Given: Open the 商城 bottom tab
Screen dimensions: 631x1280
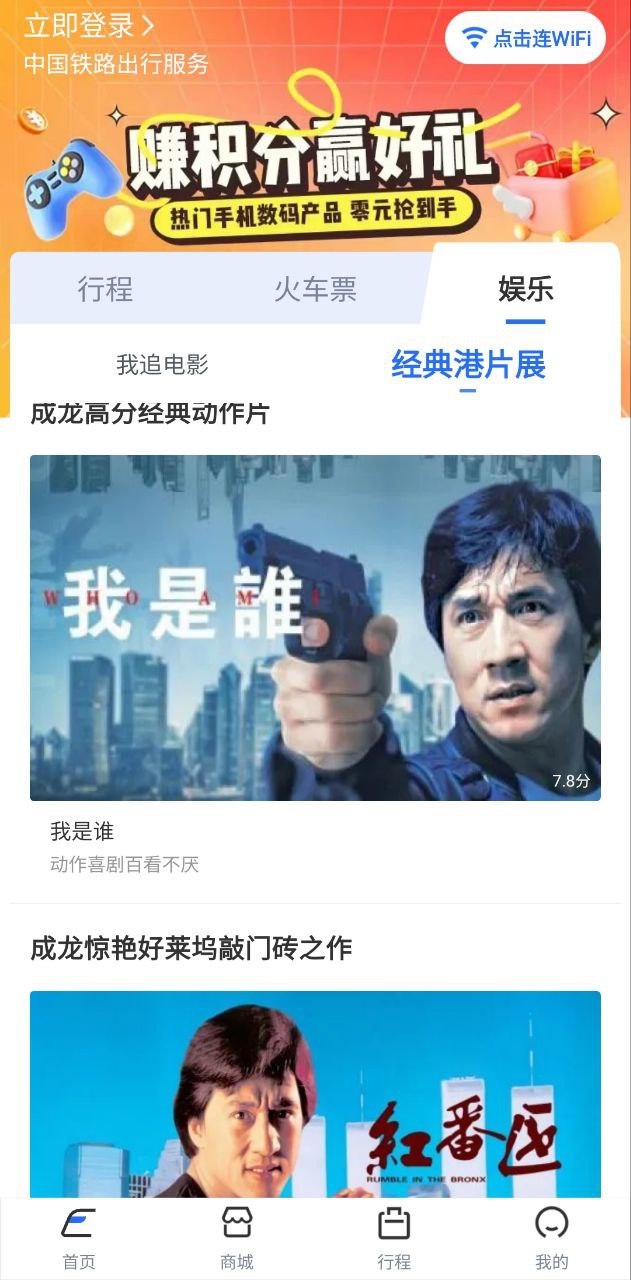Looking at the screenshot, I should [x=237, y=1238].
